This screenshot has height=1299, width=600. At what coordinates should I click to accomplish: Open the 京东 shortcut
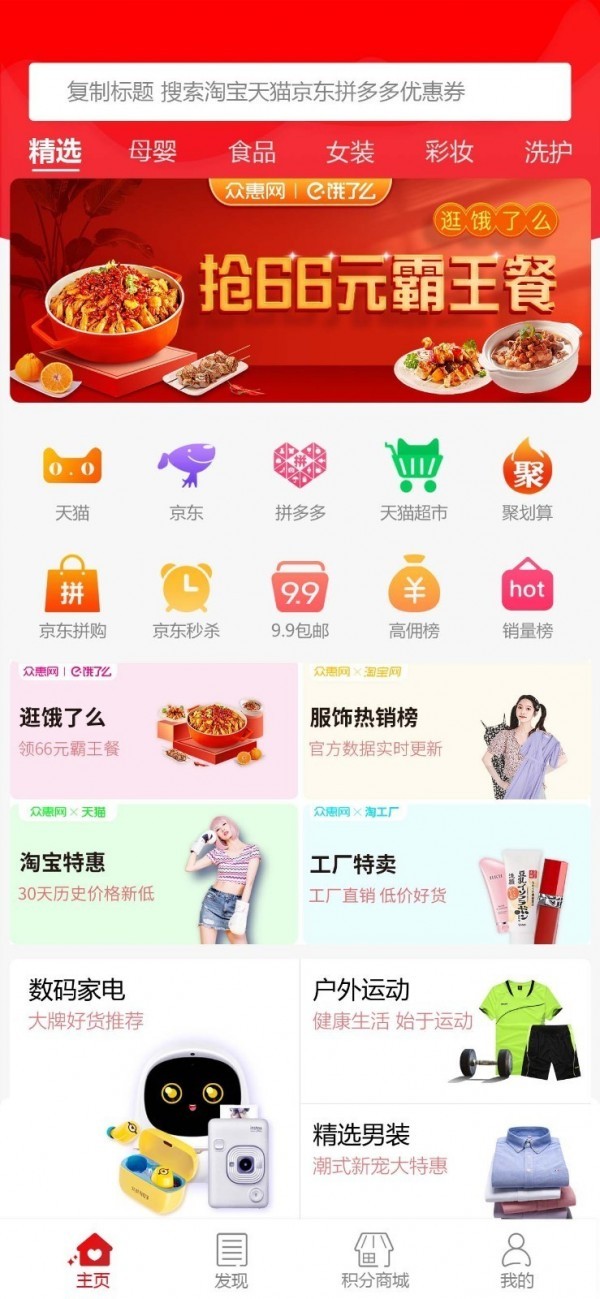click(x=186, y=482)
